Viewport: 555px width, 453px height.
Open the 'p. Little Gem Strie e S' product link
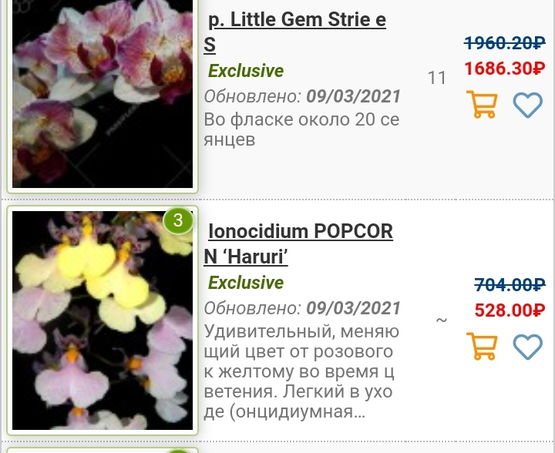coord(295,32)
